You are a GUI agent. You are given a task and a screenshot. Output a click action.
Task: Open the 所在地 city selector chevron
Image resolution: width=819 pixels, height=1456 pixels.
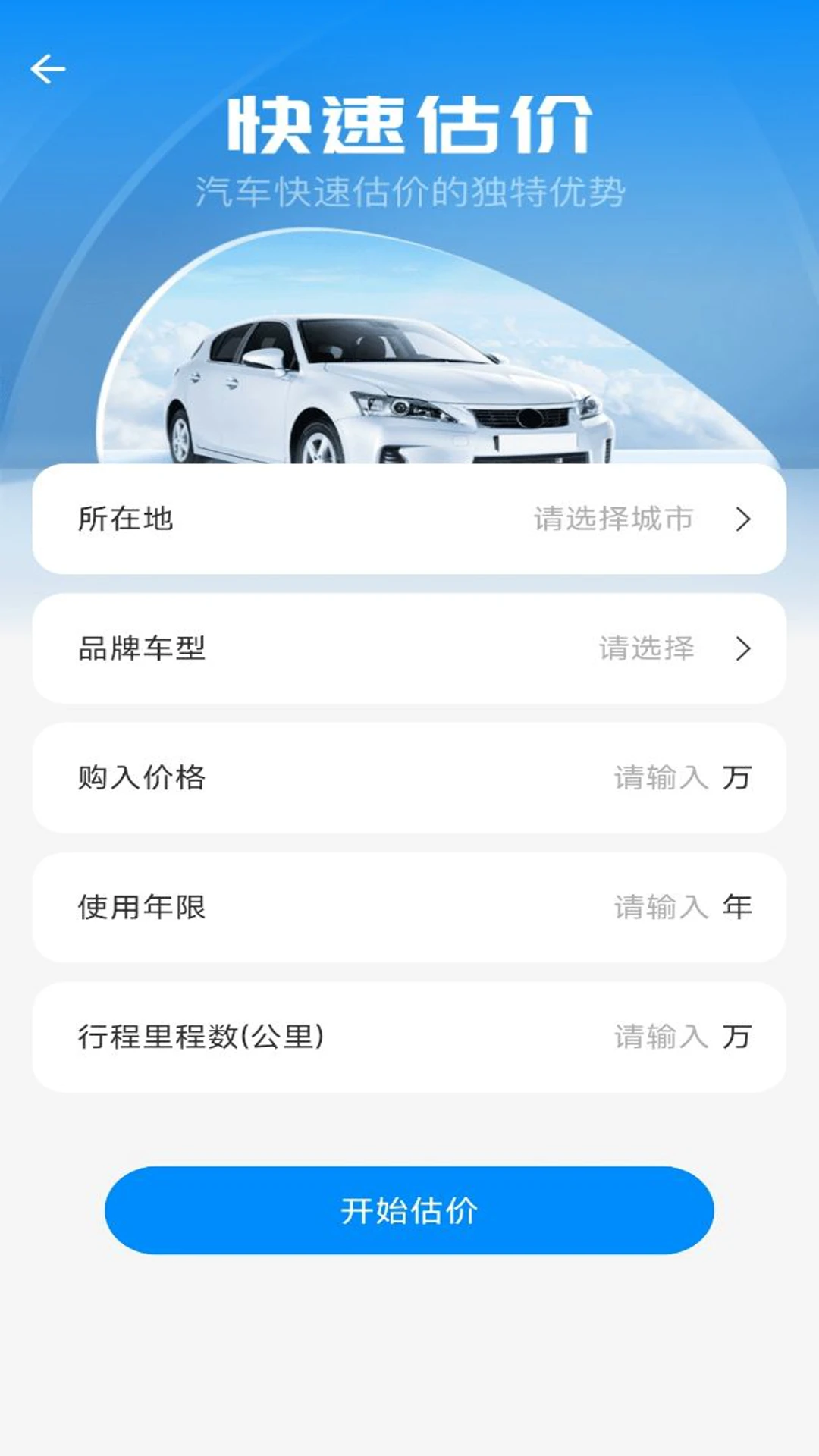click(x=745, y=520)
